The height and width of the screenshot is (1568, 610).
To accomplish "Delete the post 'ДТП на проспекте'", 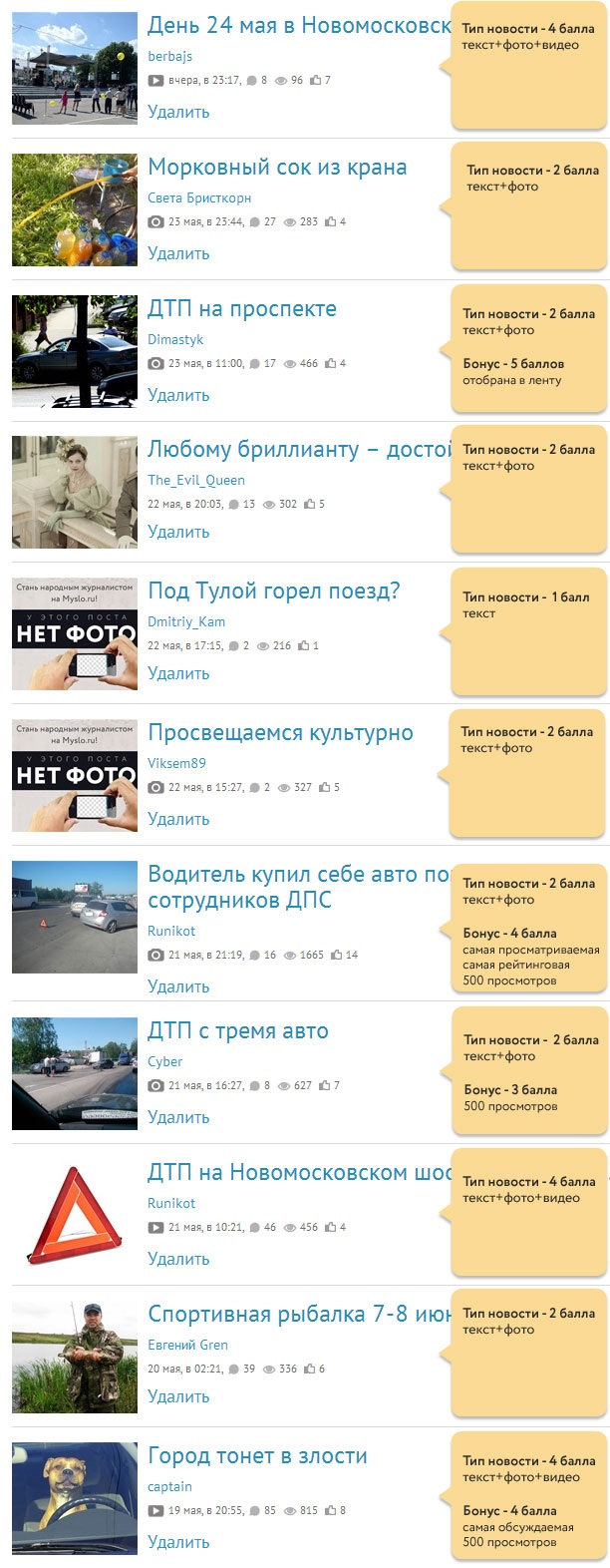I will point(178,395).
